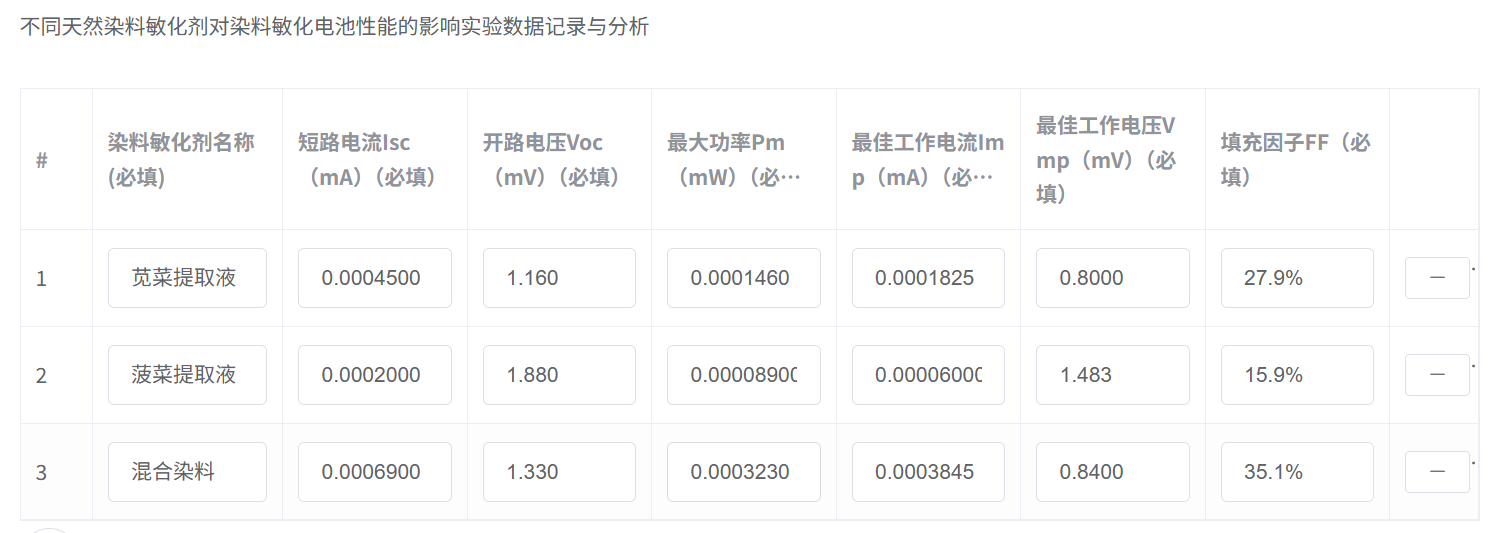The image size is (1488, 533).
Task: Edit the Isc field showing 0.0006900
Action: click(x=374, y=472)
